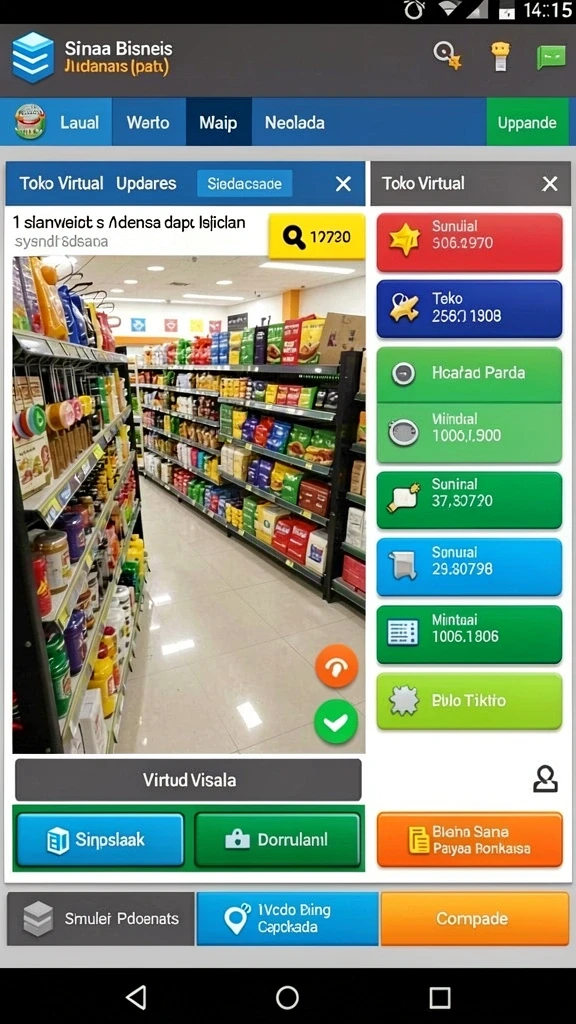Tap the green checkmark floating button
The height and width of the screenshot is (1024, 576).
[x=336, y=722]
